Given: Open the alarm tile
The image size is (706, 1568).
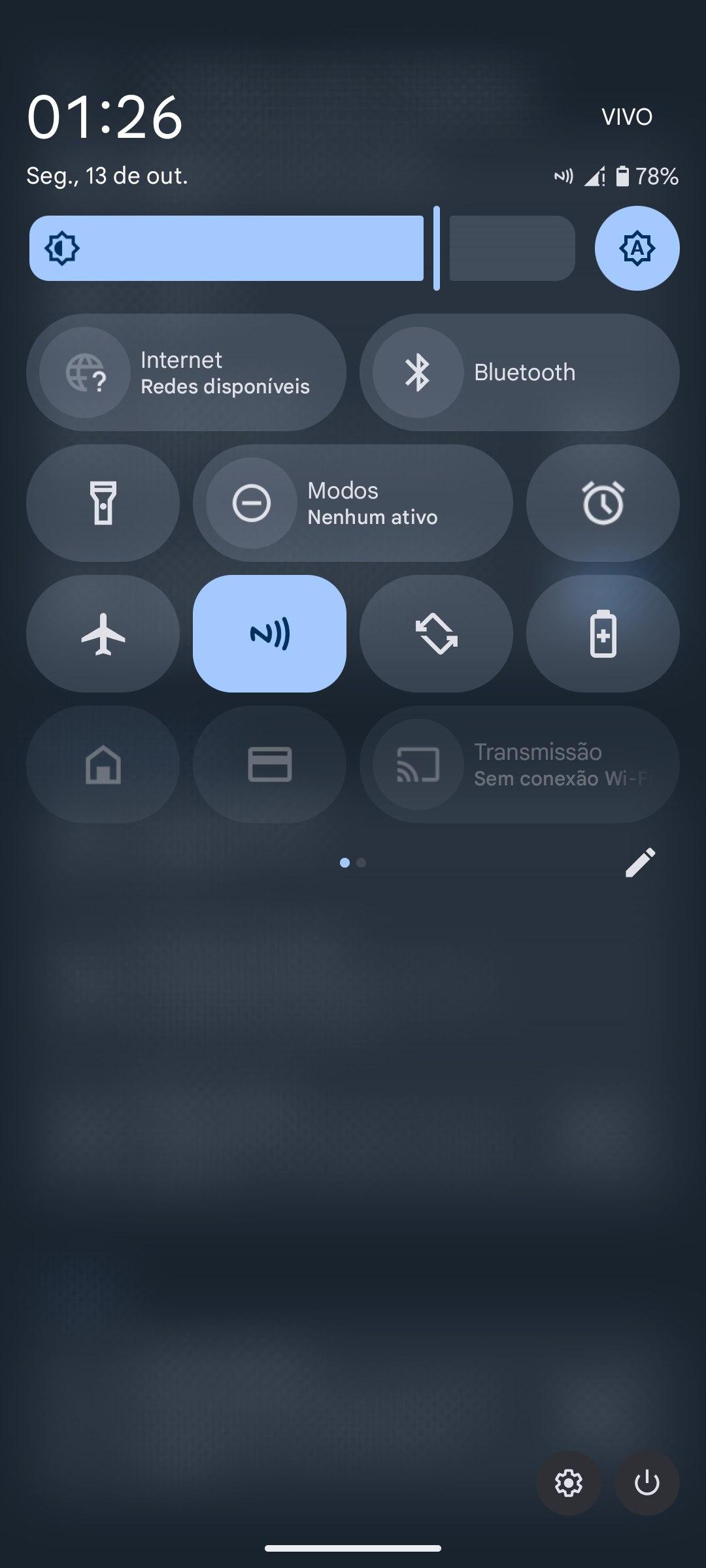Looking at the screenshot, I should (603, 503).
